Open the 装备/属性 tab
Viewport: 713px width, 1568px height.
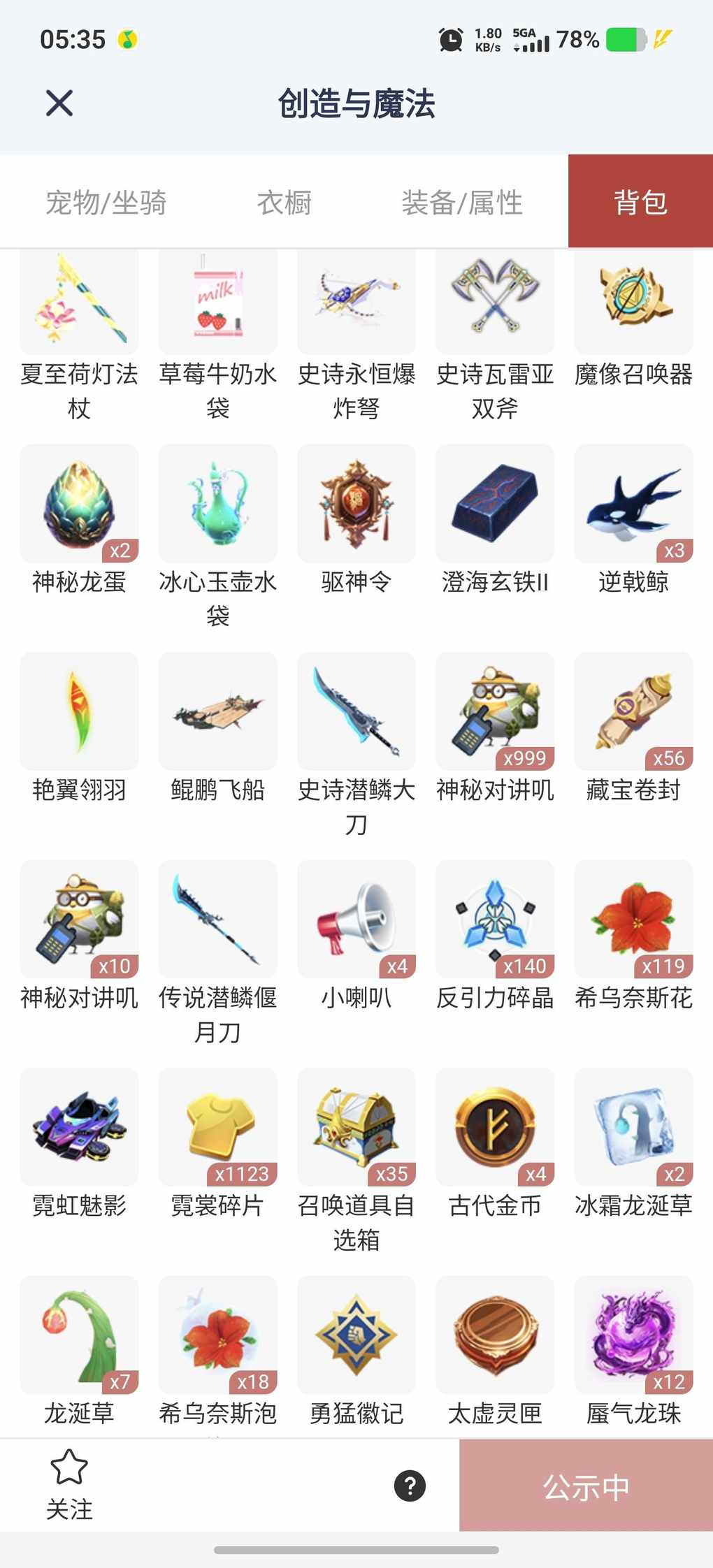point(462,203)
